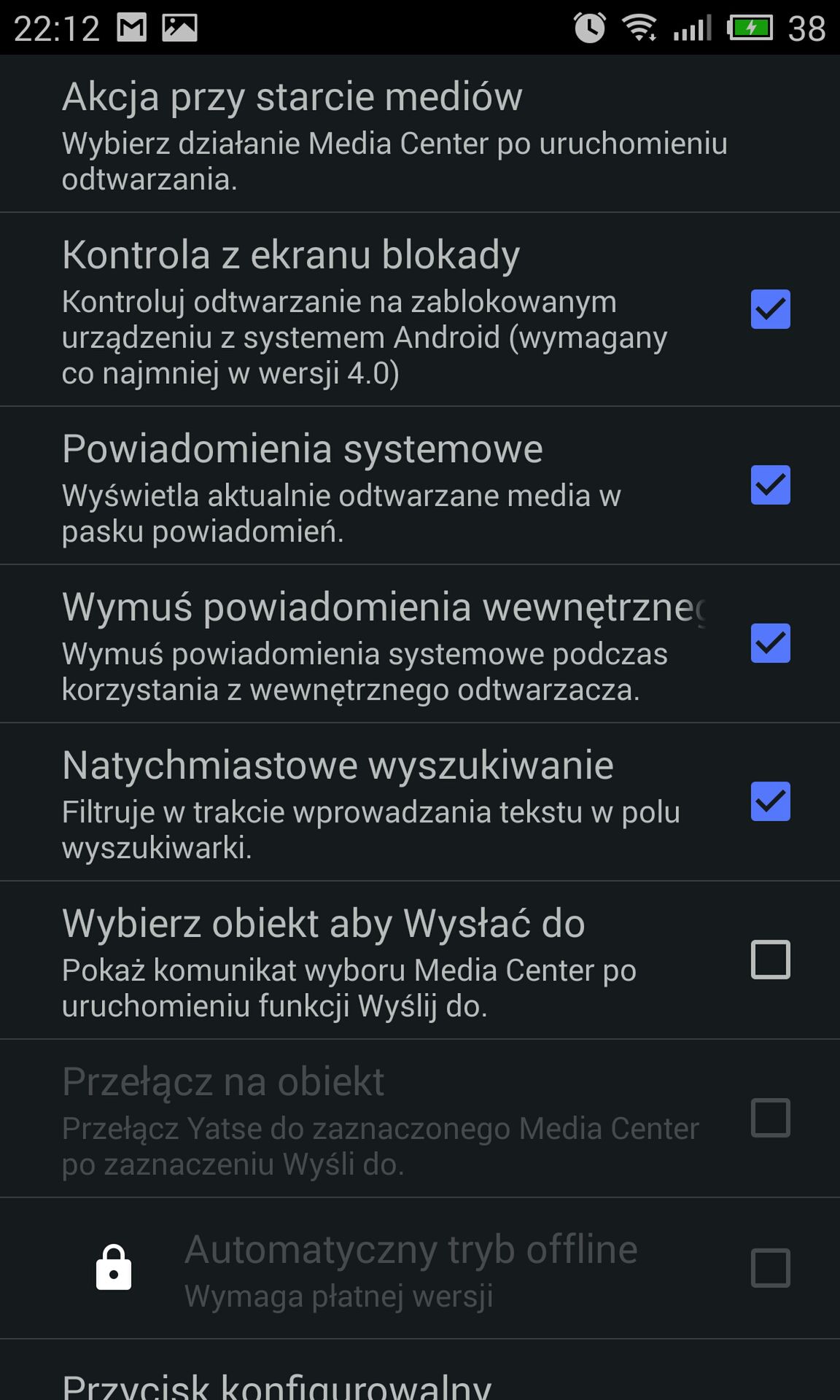Enable Wybierz obiekt aby Wysłać do
Screen dimensions: 840x1400
click(x=770, y=960)
